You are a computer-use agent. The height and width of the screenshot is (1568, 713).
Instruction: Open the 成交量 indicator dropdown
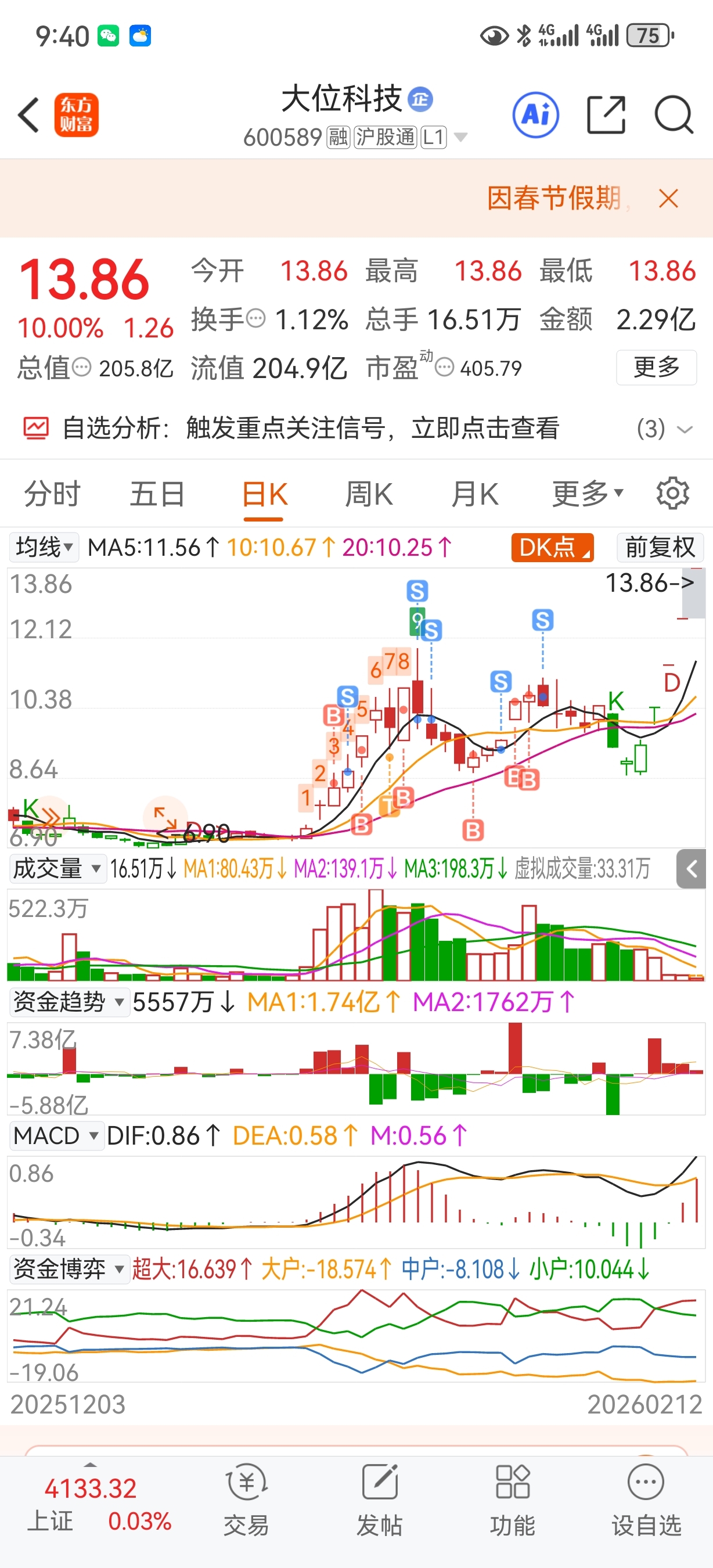pos(56,869)
